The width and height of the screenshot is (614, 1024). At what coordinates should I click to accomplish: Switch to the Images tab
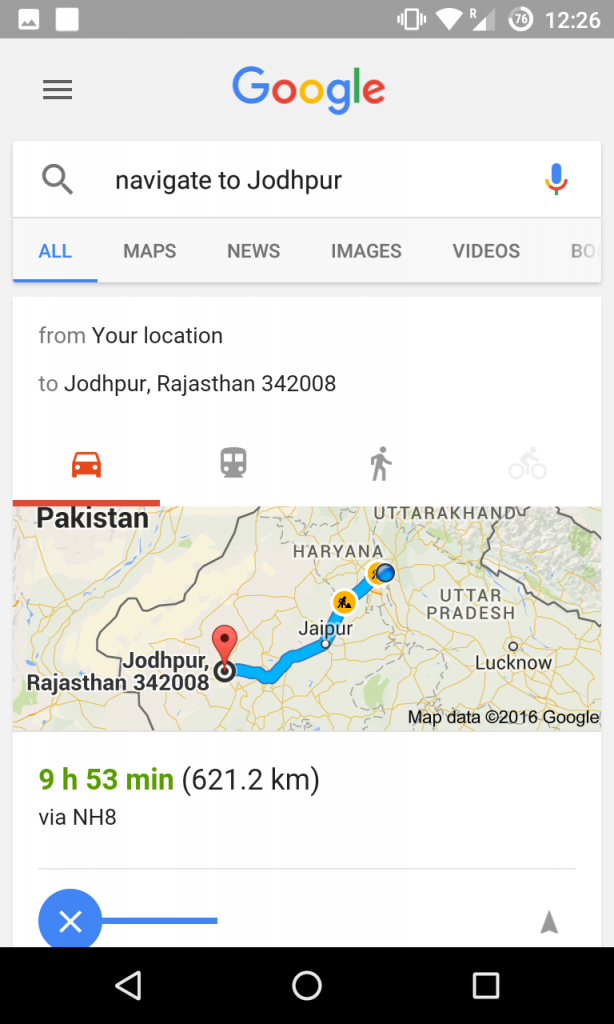pyautogui.click(x=366, y=251)
